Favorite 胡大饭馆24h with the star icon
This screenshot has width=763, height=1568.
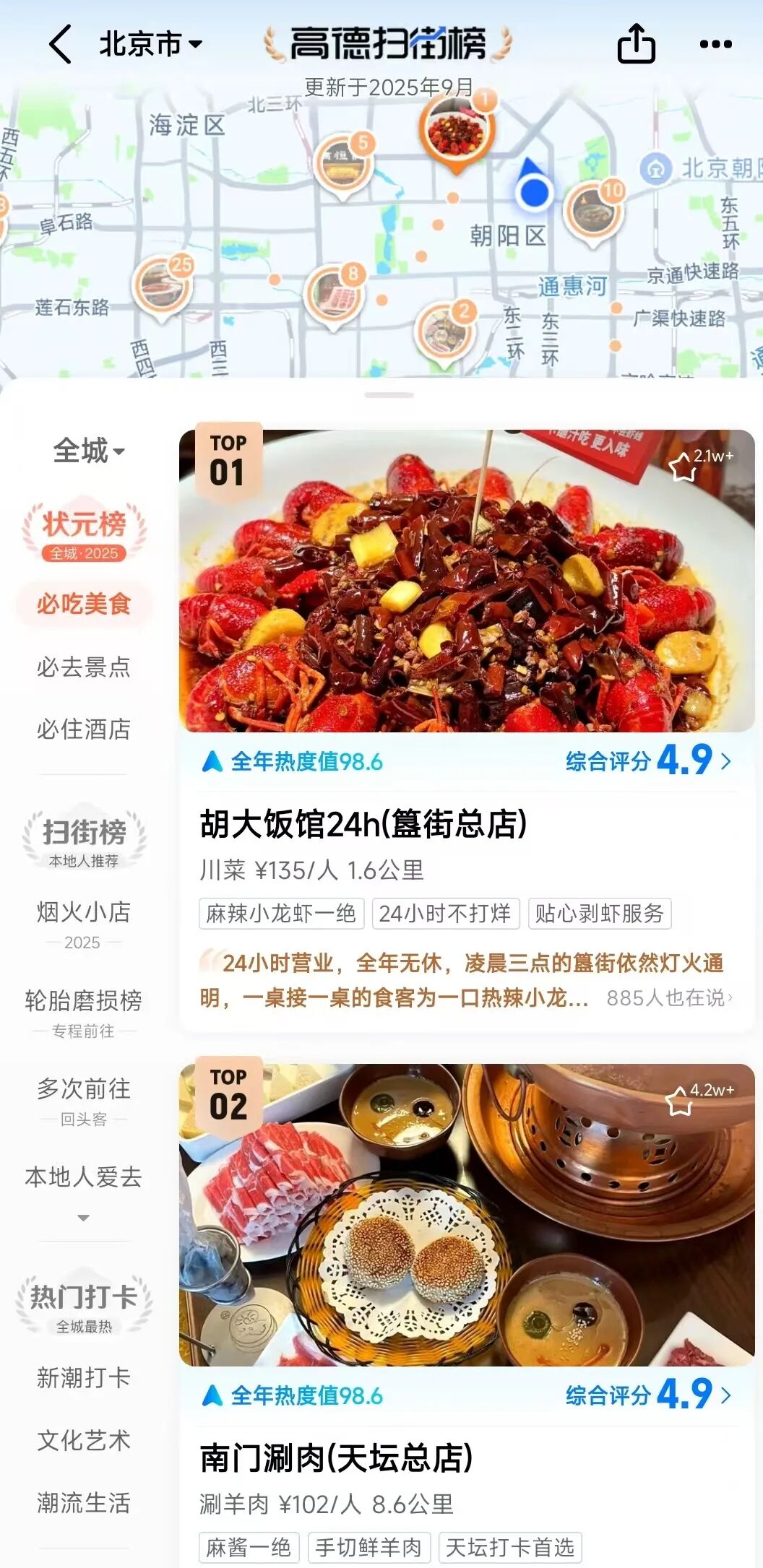pyautogui.click(x=682, y=467)
